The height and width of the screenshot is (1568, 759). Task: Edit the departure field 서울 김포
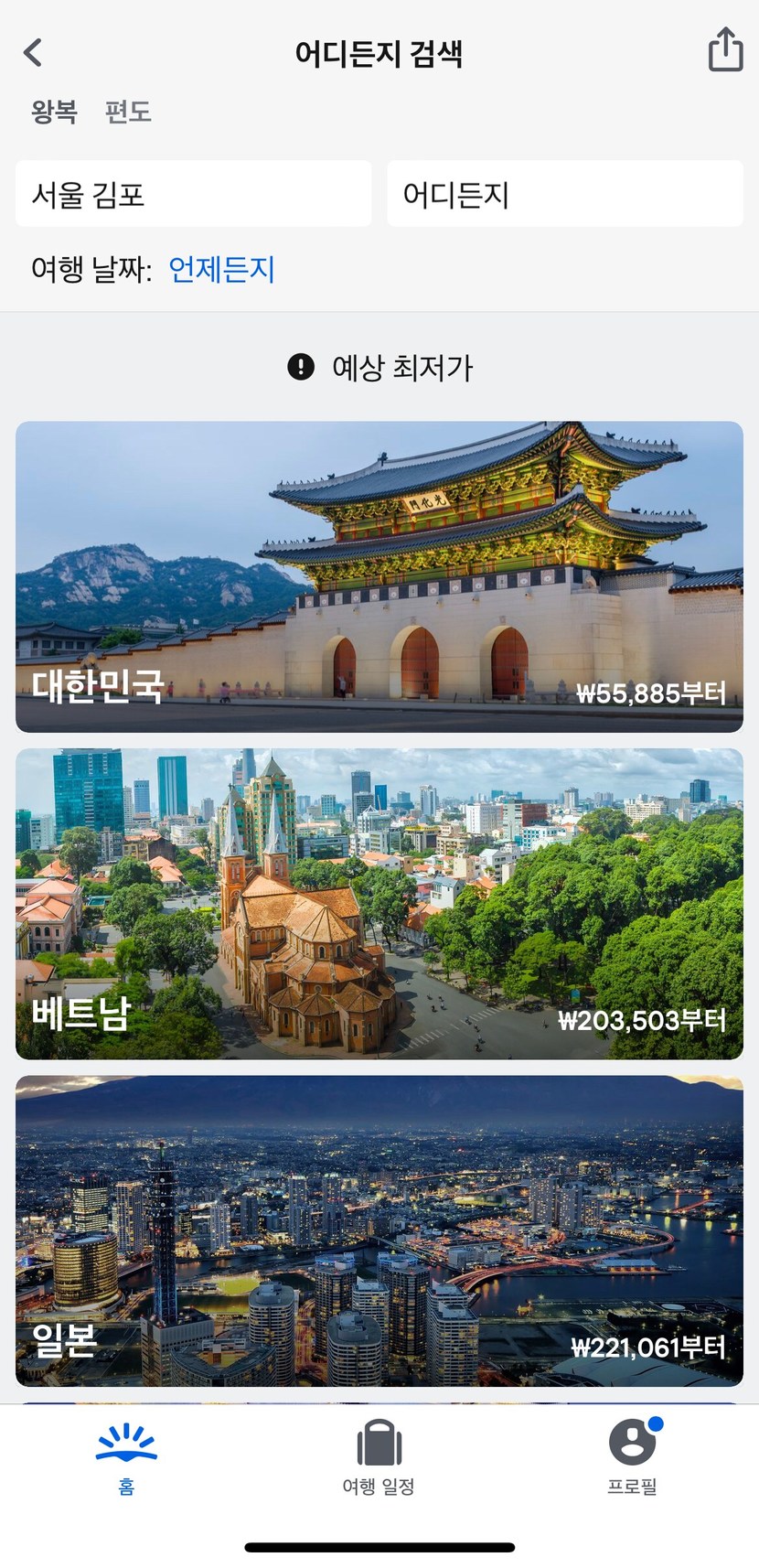193,194
